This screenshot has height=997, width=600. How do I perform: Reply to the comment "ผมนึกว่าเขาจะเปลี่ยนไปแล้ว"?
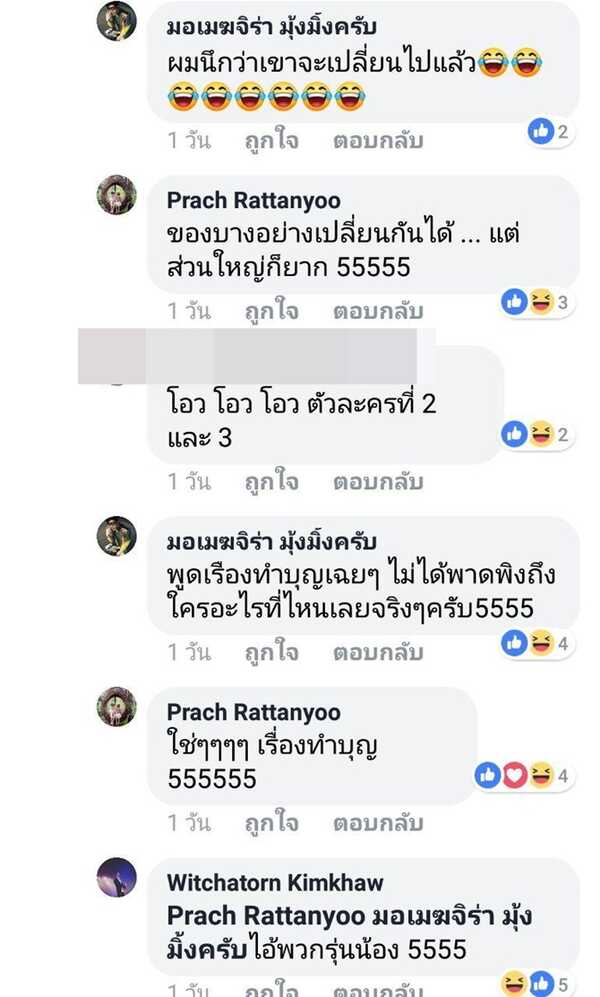377,141
